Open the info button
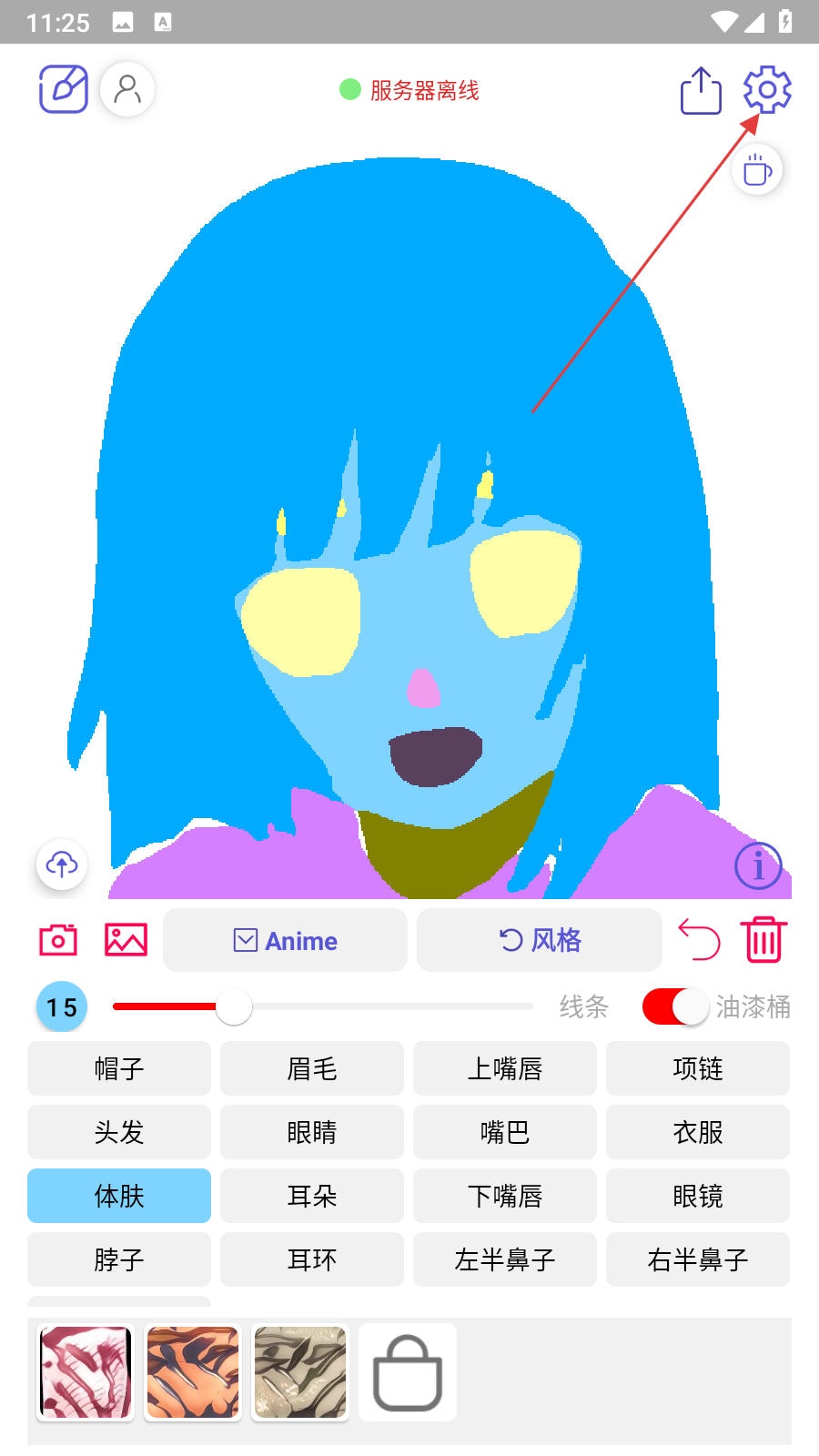Screen dimensions: 819x1456 [758, 865]
